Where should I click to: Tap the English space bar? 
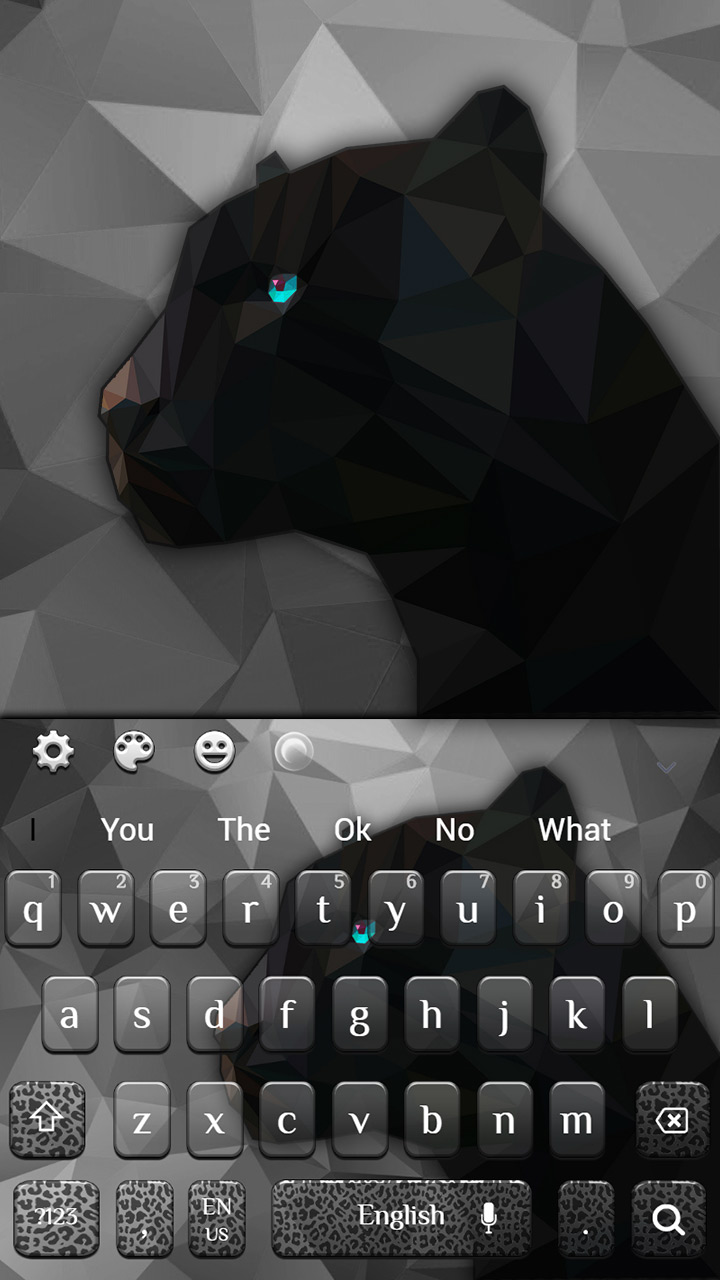tap(401, 1218)
